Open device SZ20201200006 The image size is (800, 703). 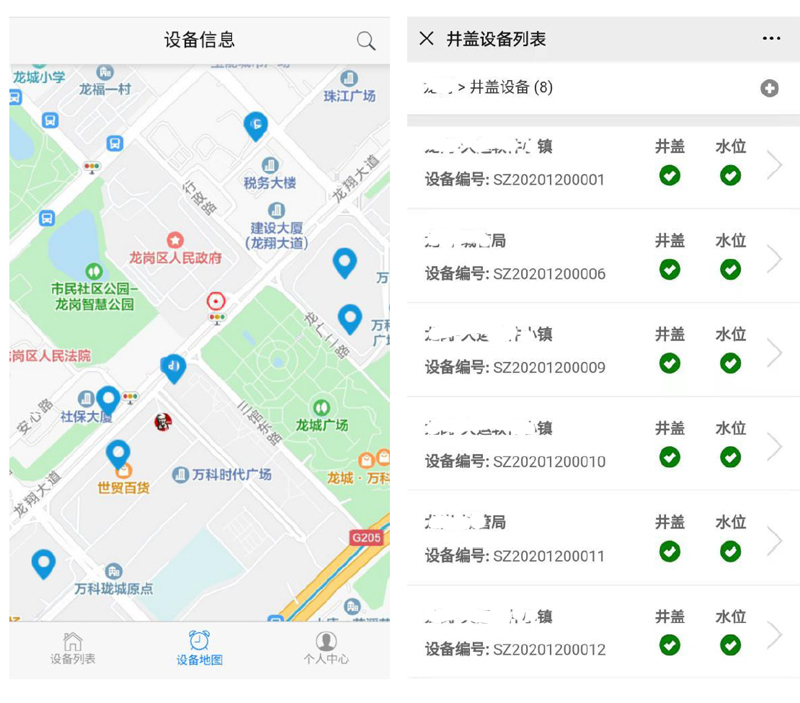coord(600,258)
